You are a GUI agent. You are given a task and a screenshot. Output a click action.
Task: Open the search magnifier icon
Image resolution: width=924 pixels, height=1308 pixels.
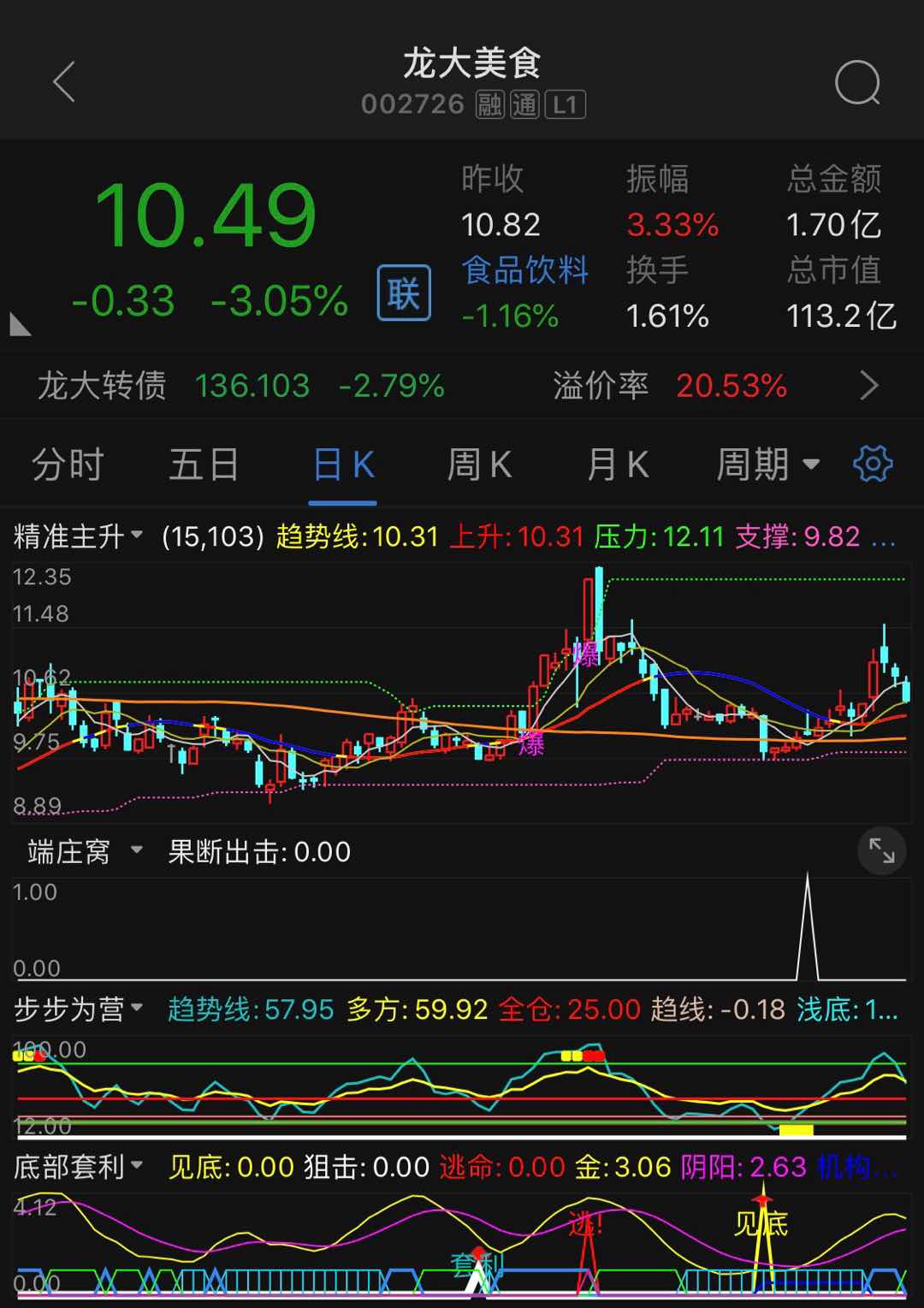click(857, 83)
